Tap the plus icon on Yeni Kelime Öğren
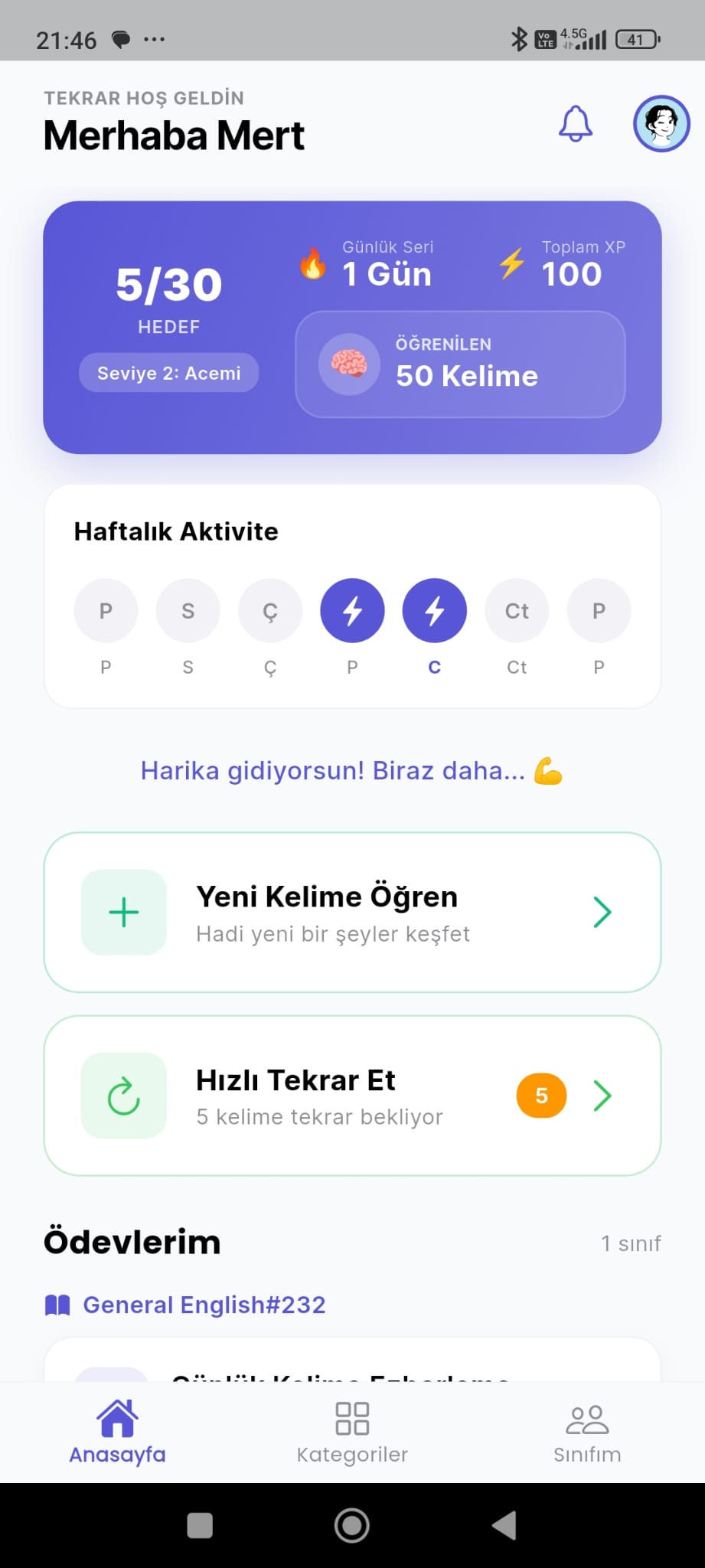Image resolution: width=705 pixels, height=1568 pixels. pyautogui.click(x=123, y=912)
